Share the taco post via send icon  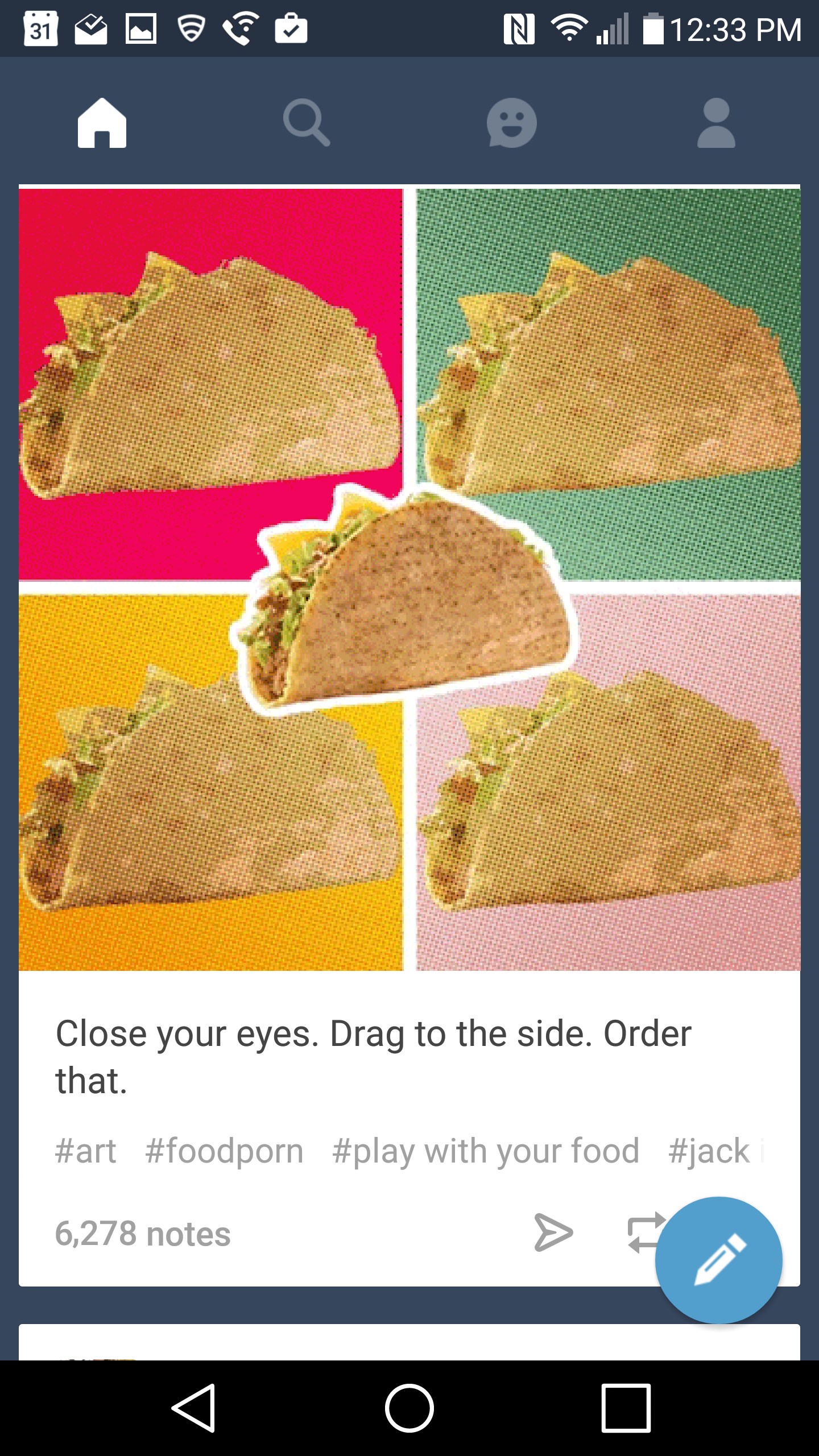pos(553,1232)
